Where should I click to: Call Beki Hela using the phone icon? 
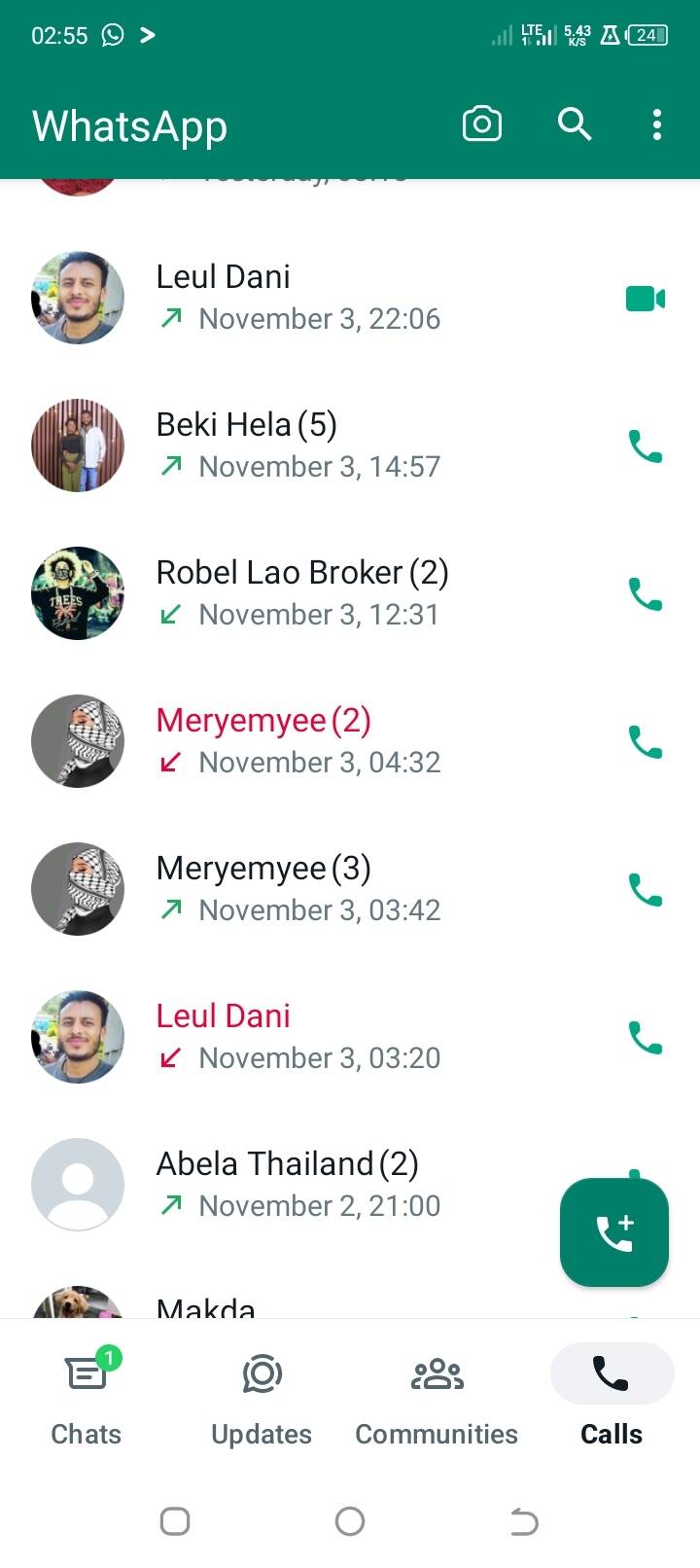(645, 446)
